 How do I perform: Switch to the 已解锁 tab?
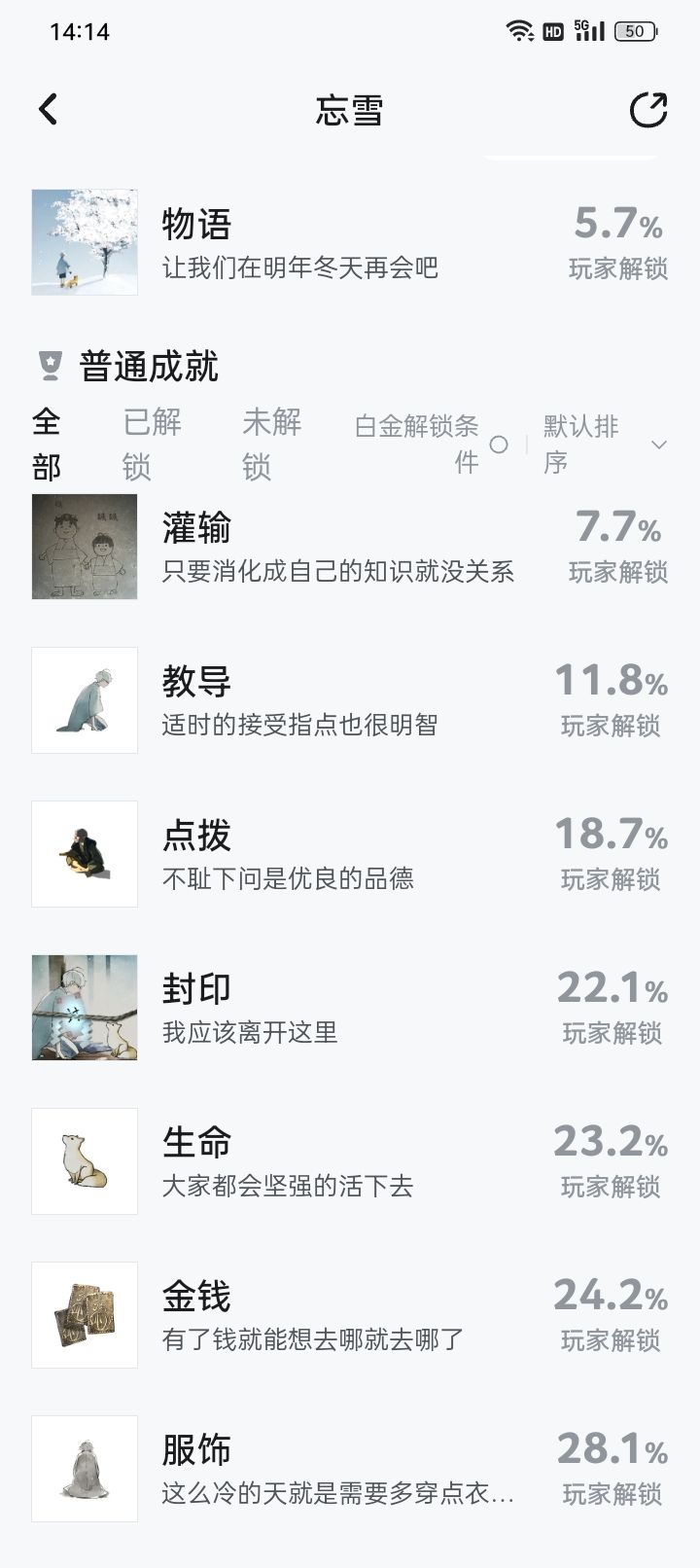(x=152, y=445)
